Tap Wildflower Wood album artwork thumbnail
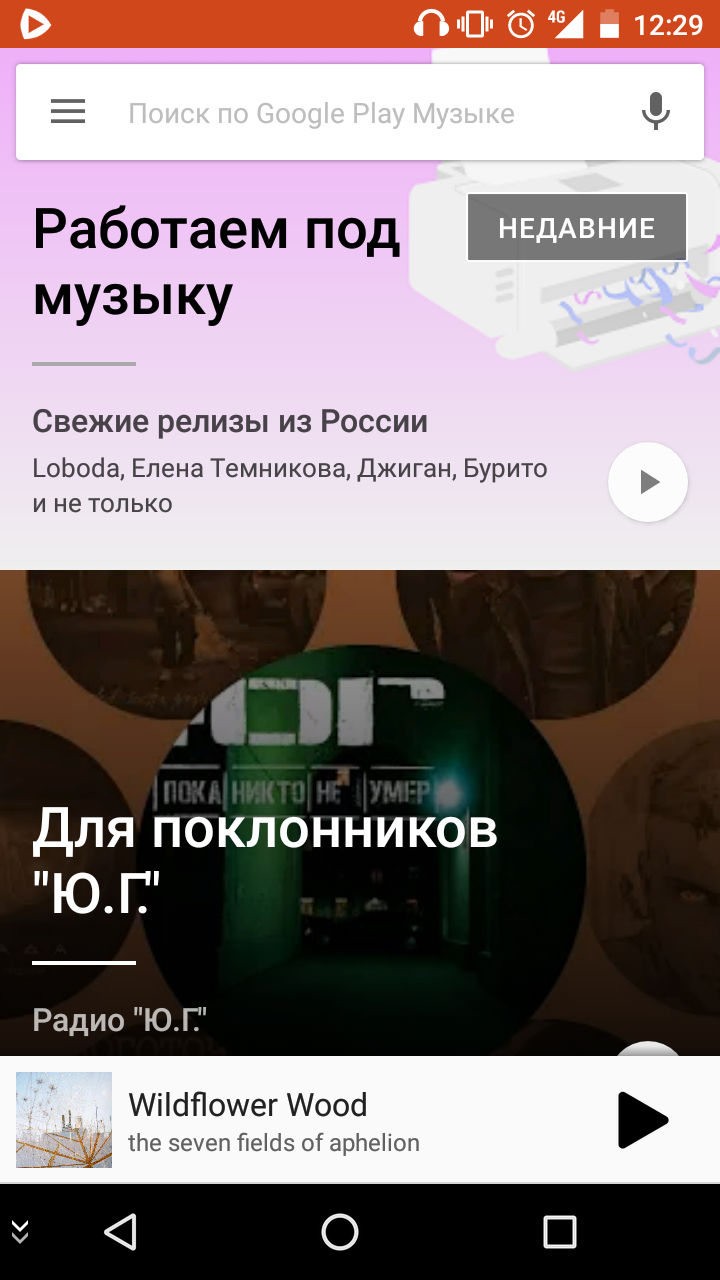Image resolution: width=720 pixels, height=1280 pixels. tap(64, 1120)
